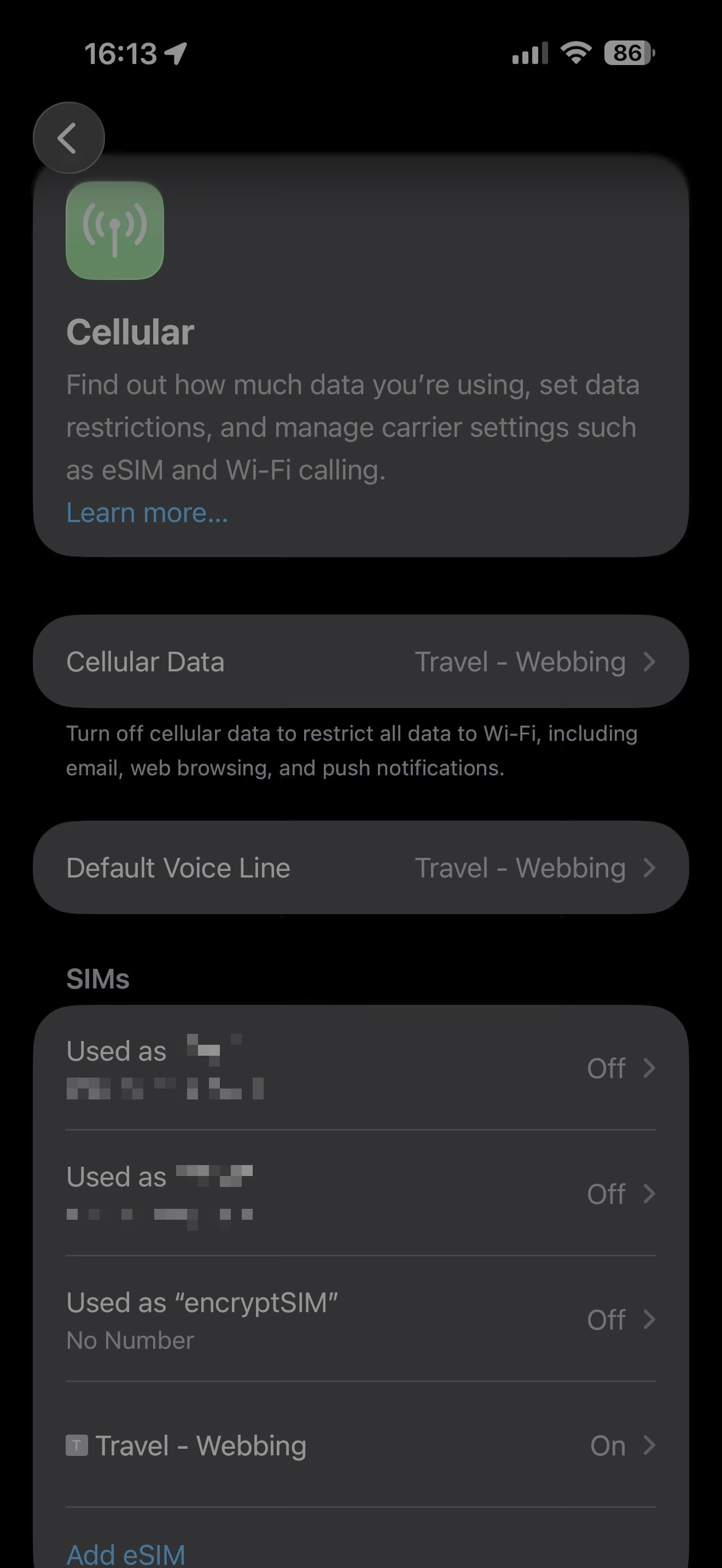Open the encryptSIM SIM row

[x=361, y=1319]
